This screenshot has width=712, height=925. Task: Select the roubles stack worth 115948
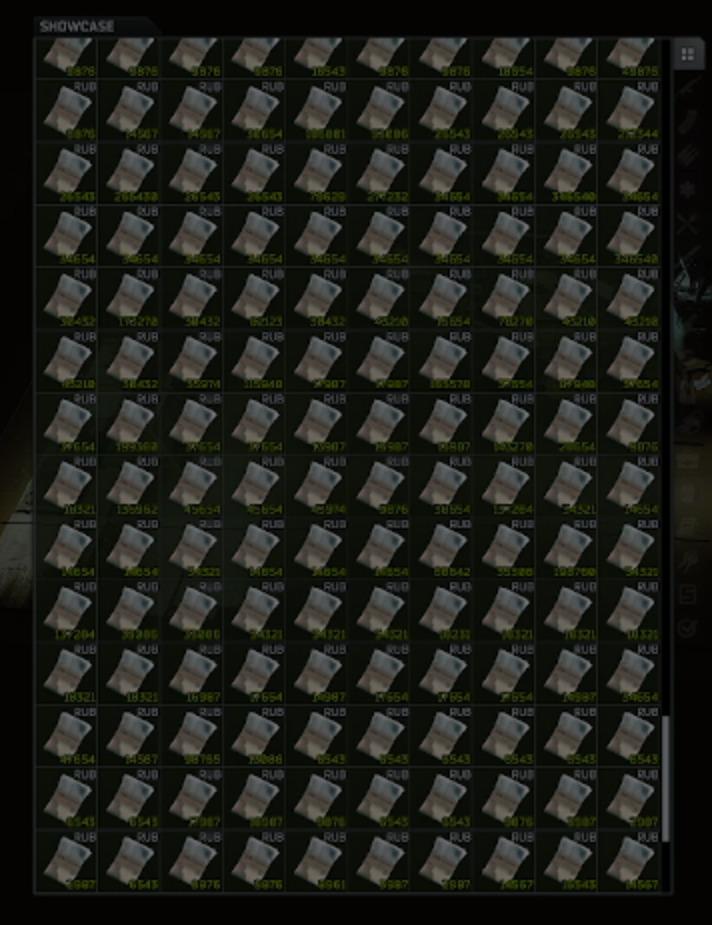[254, 361]
